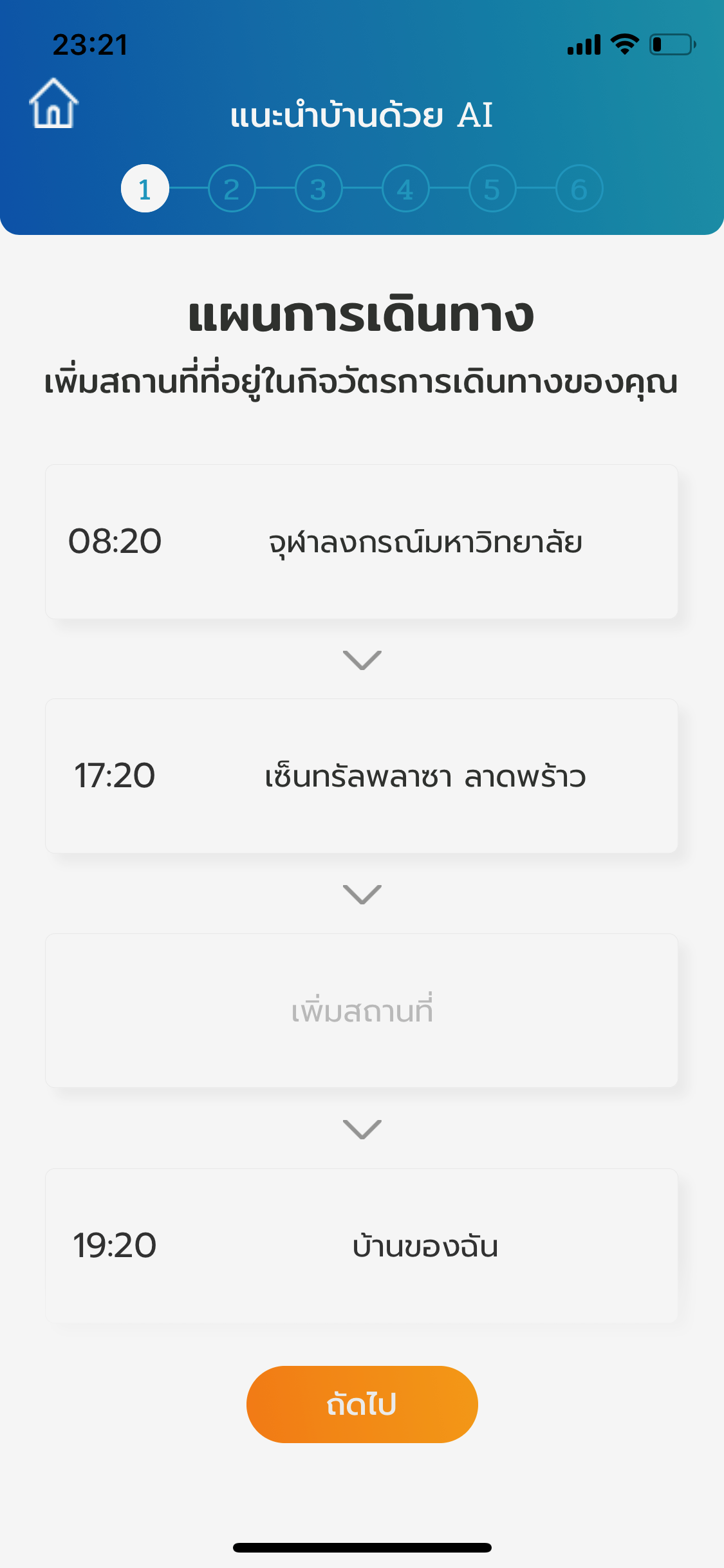Tap the เพิ่มสถานที่ field to add a place
724x1568 pixels.
(362, 1011)
